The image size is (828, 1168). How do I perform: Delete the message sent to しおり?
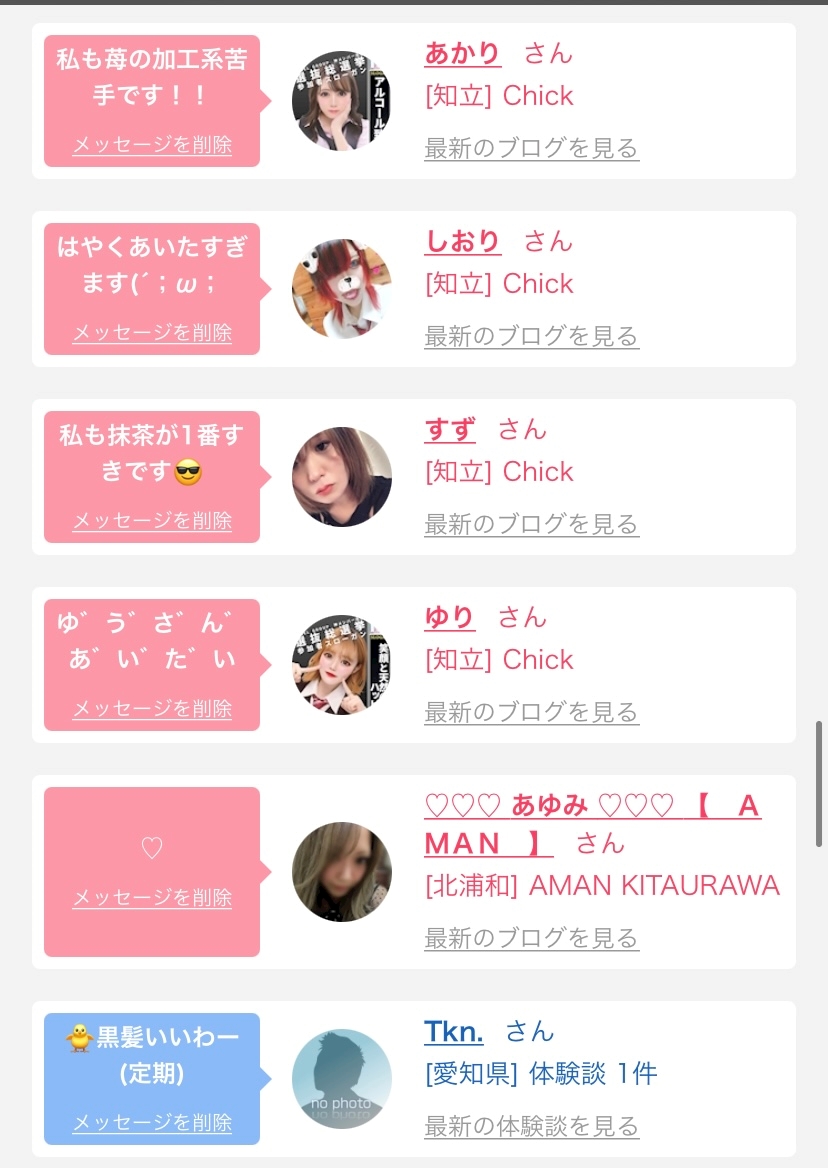pyautogui.click(x=152, y=332)
